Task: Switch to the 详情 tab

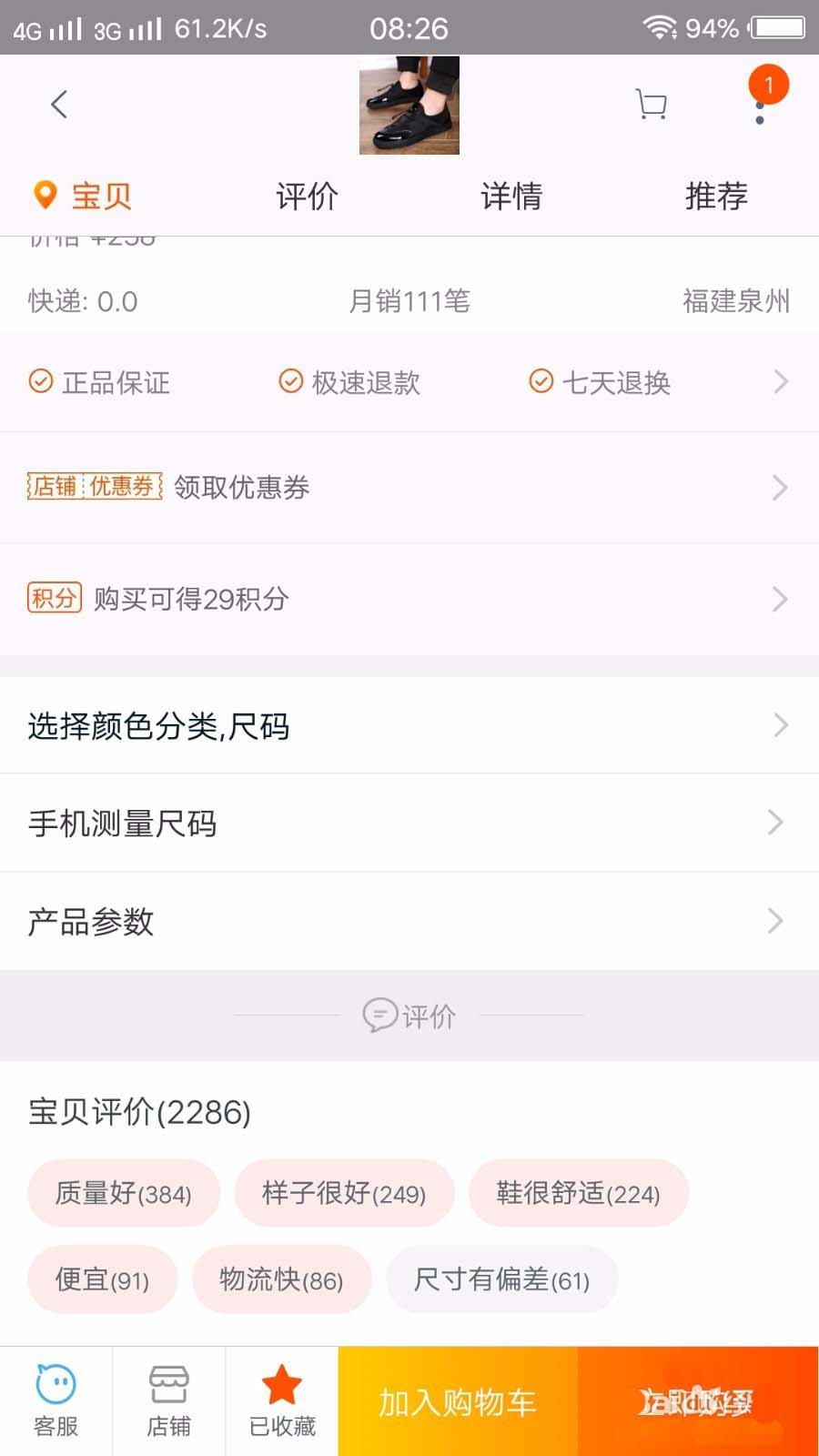Action: coord(511,196)
